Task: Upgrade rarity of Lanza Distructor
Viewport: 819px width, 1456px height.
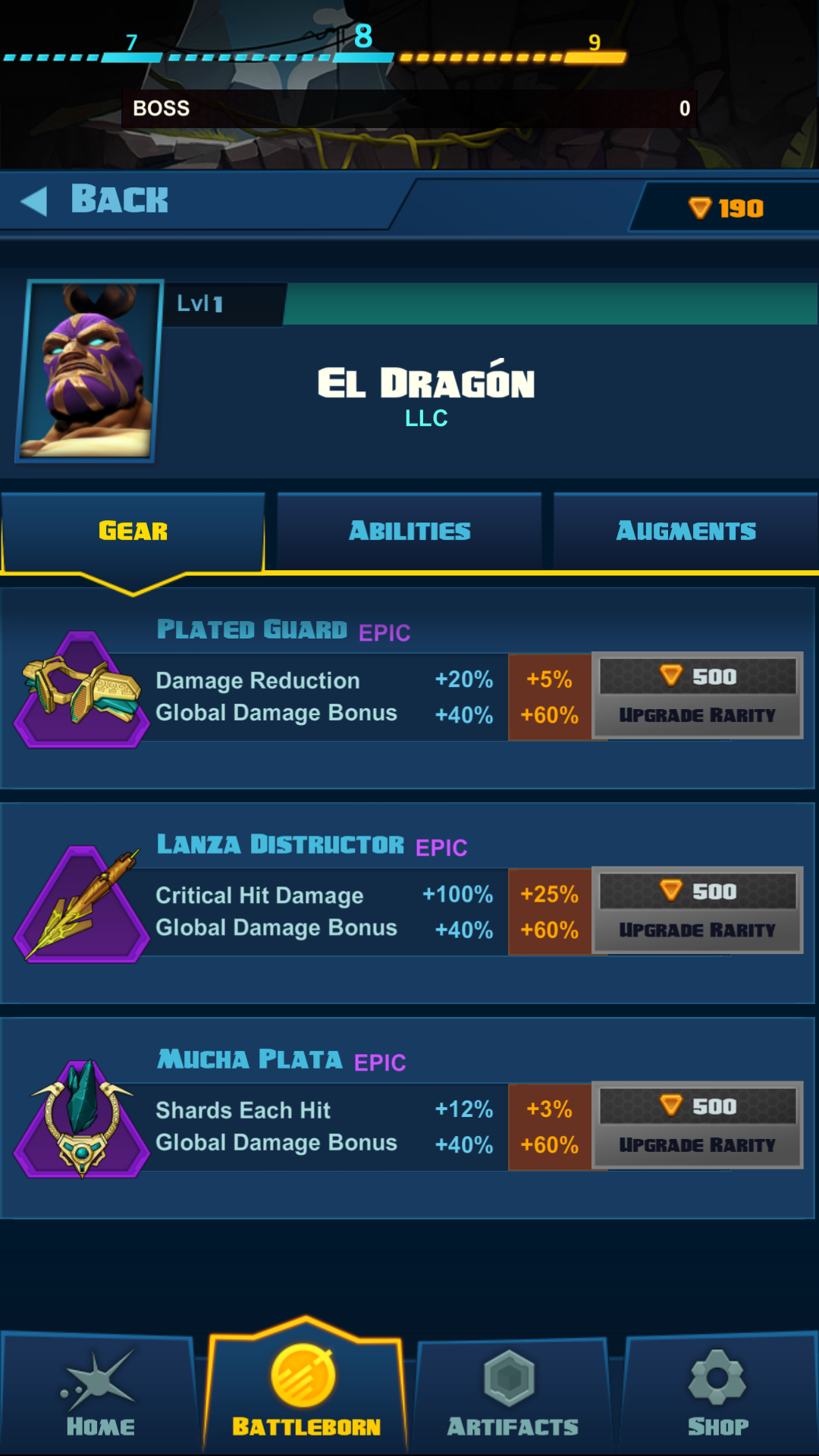Action: (x=697, y=911)
